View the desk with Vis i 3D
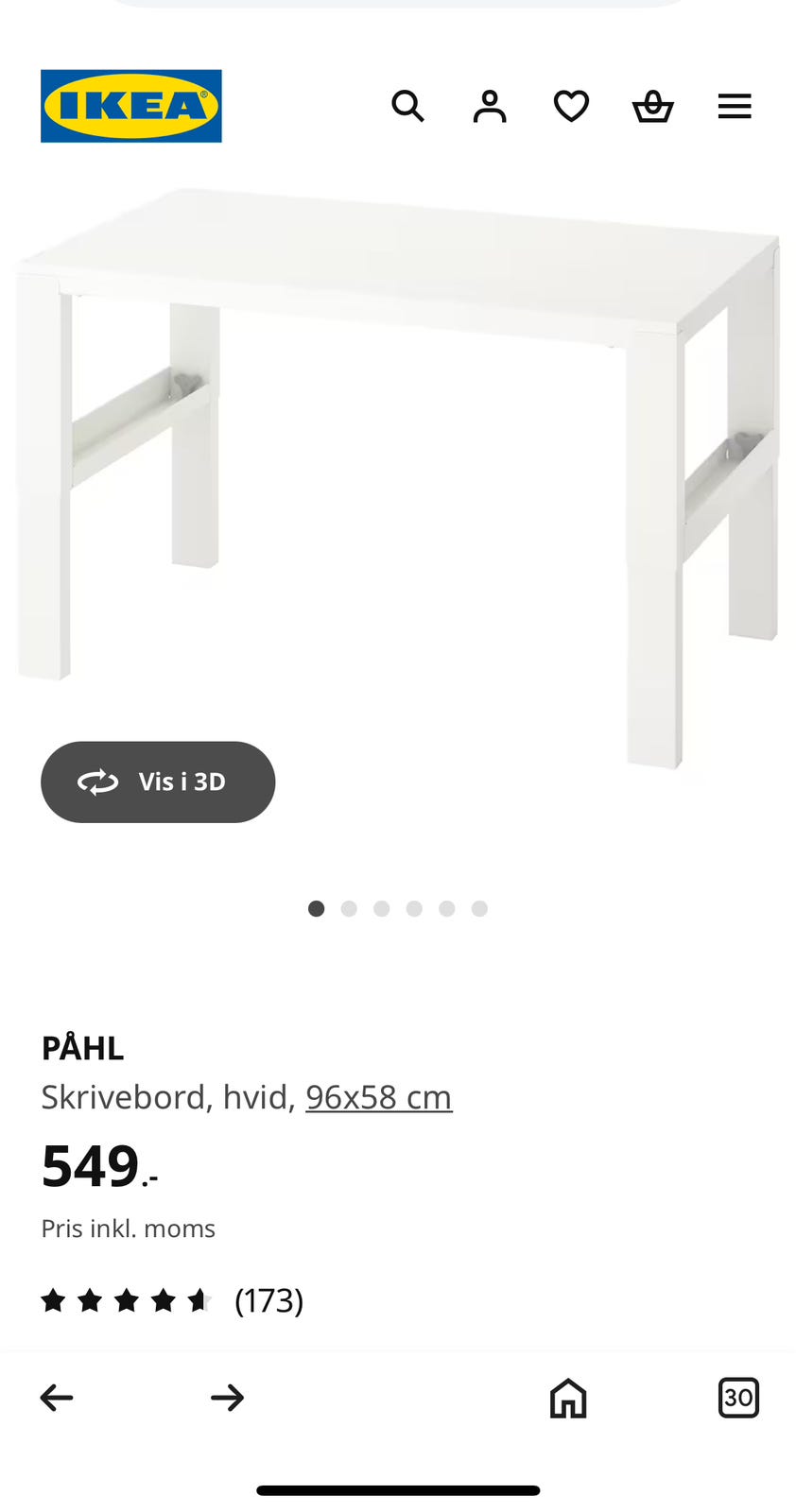The width and height of the screenshot is (796, 1512). 158,782
